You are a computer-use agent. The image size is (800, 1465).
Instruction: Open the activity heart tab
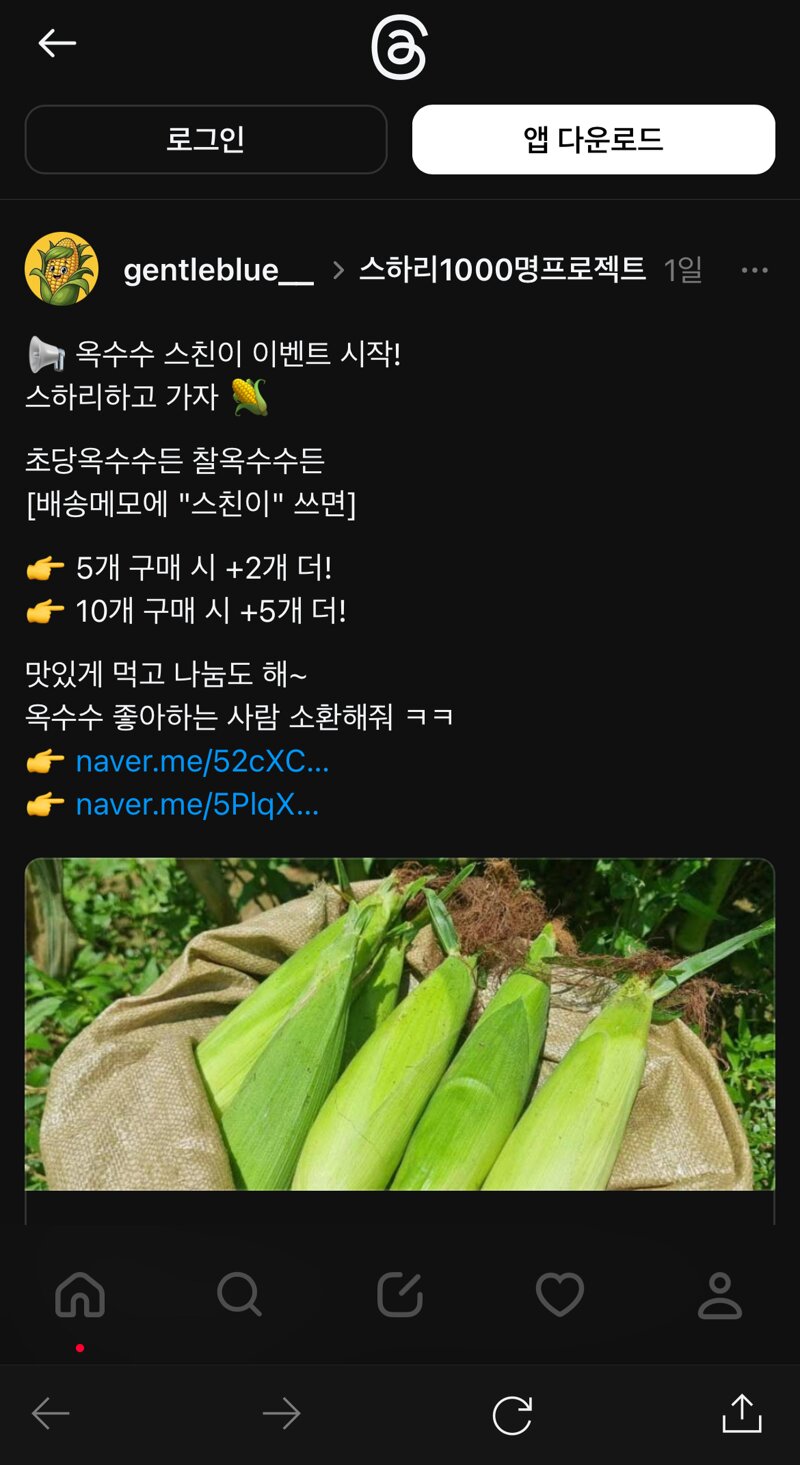click(560, 1296)
